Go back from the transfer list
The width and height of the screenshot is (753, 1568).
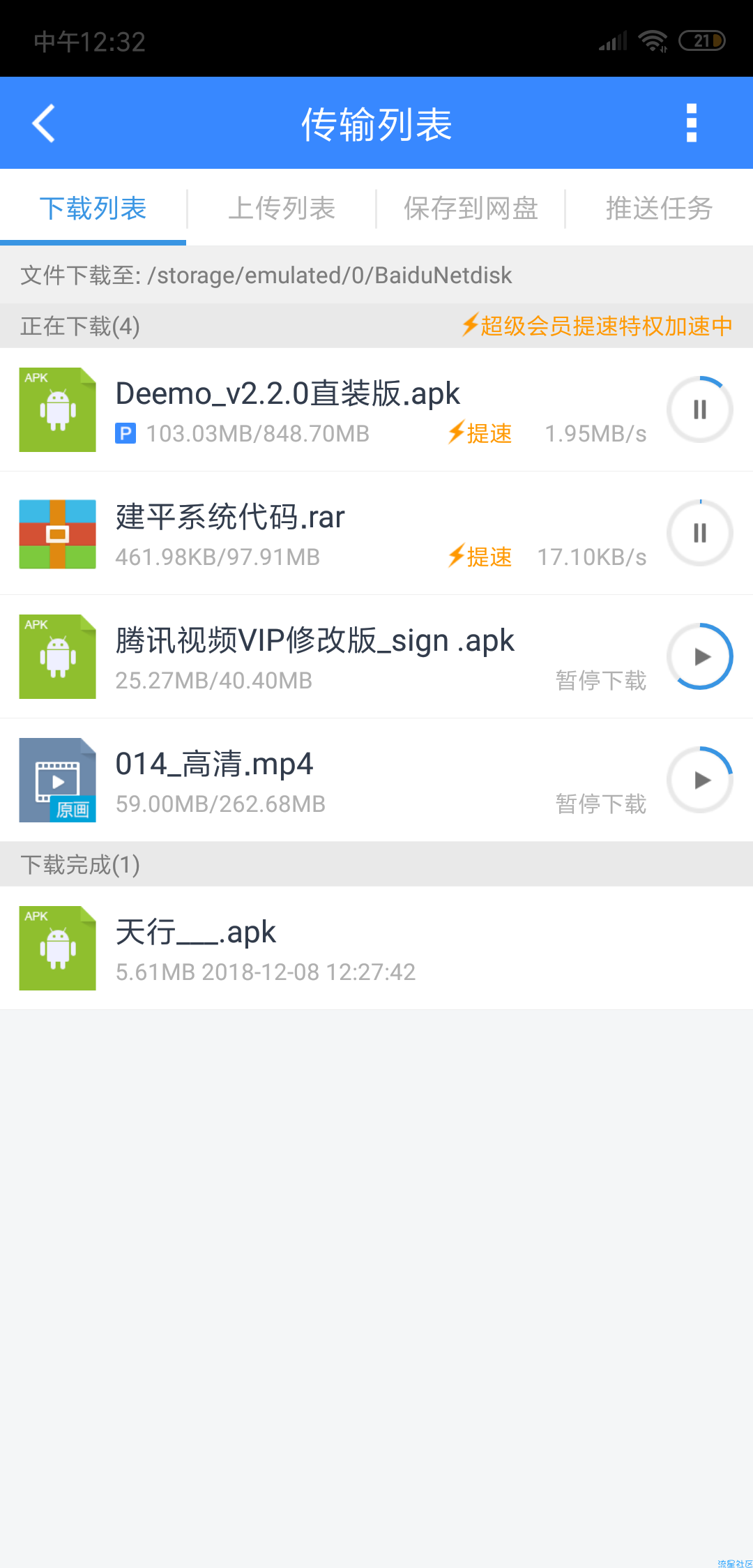43,123
